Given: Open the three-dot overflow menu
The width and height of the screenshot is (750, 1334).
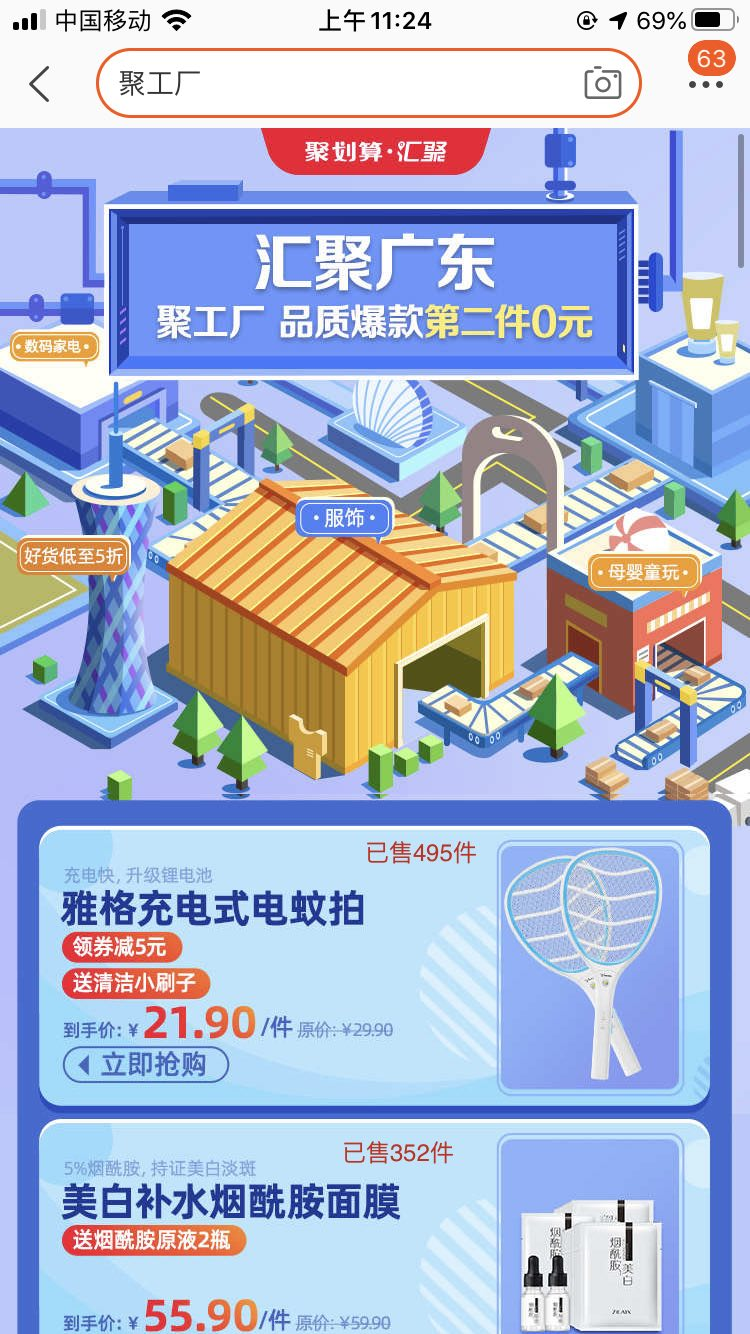Looking at the screenshot, I should (x=706, y=85).
